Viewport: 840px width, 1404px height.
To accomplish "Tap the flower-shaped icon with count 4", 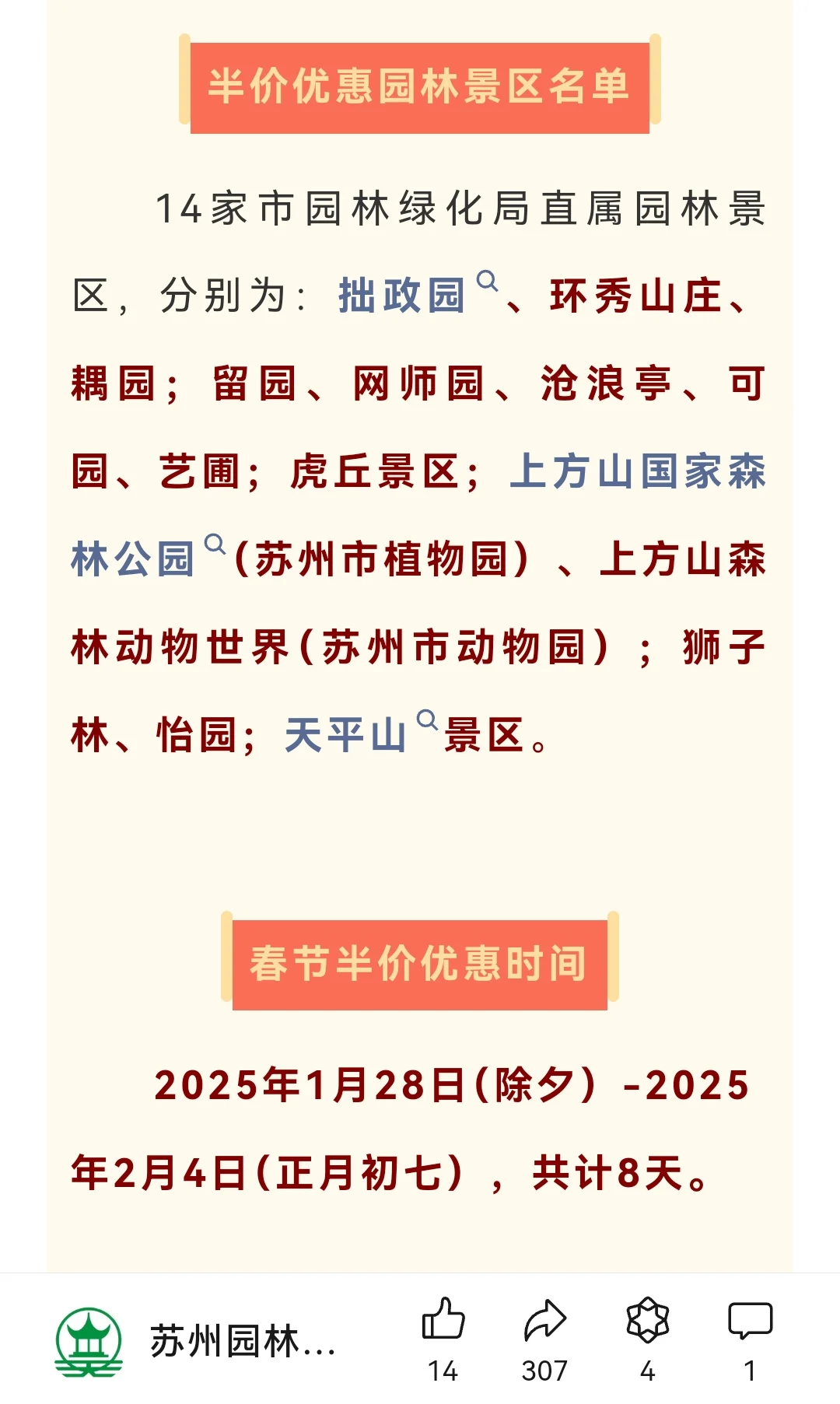I will 647,1339.
